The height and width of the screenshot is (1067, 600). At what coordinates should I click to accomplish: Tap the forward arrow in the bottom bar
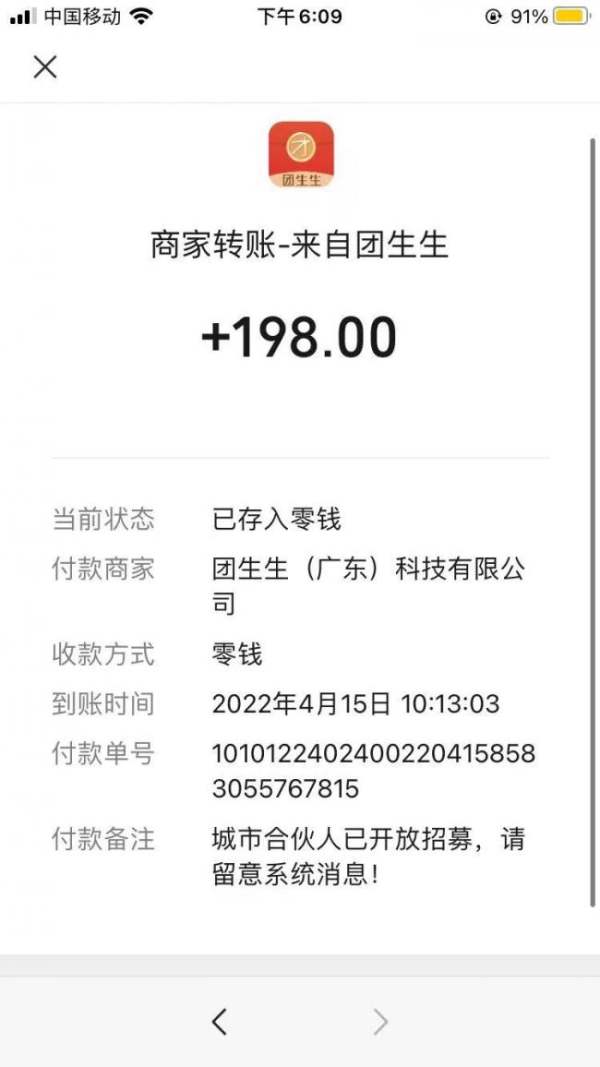click(x=380, y=1021)
